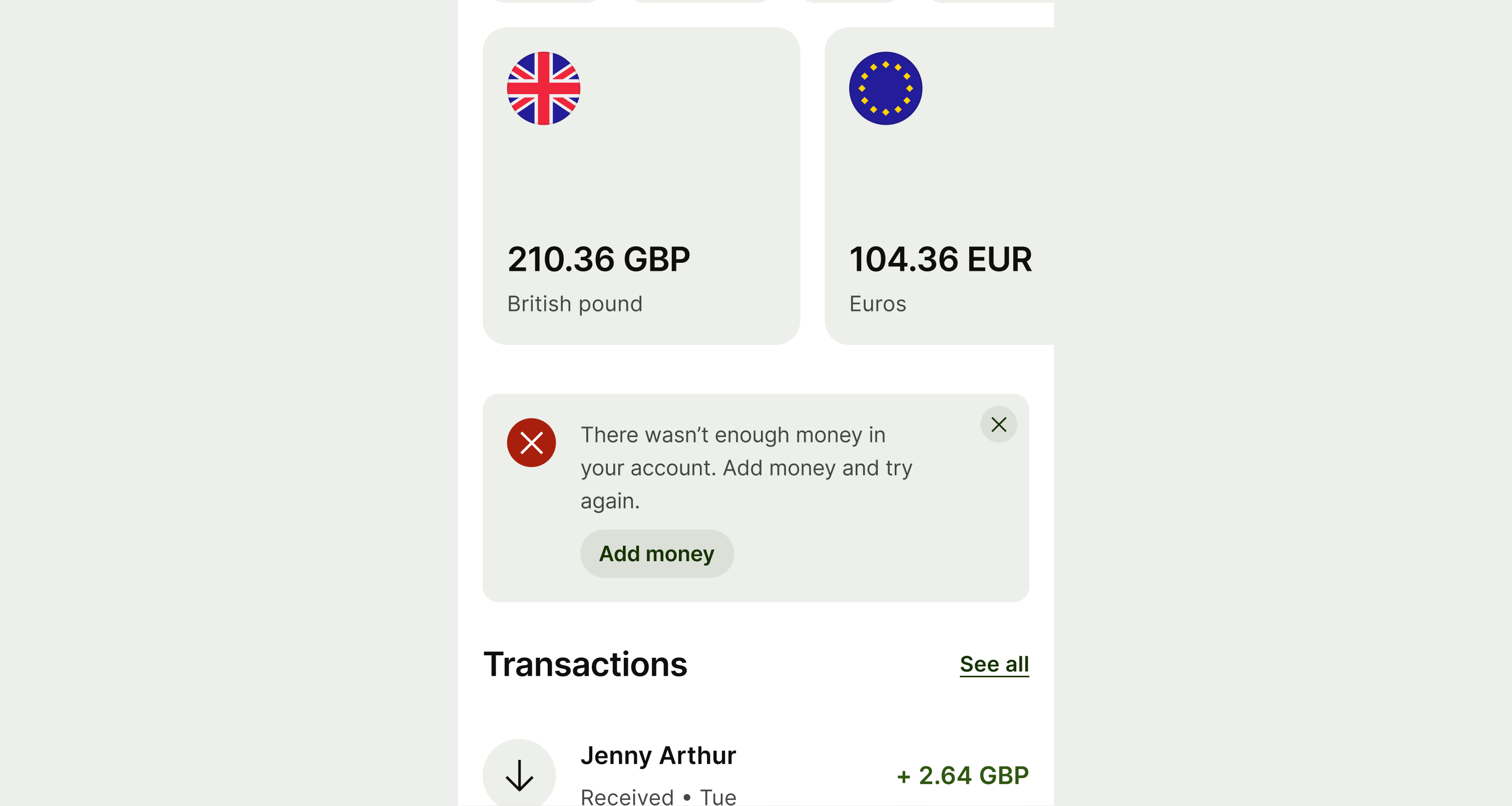See all transactions
The height and width of the screenshot is (806, 1512).
(994, 664)
